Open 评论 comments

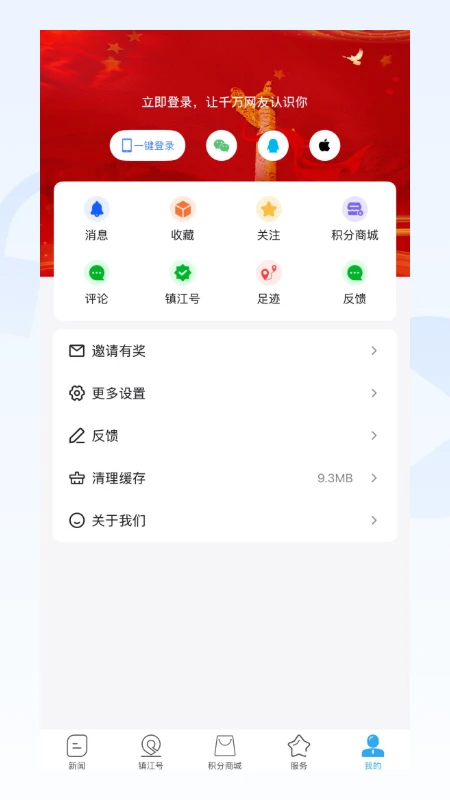[96, 283]
